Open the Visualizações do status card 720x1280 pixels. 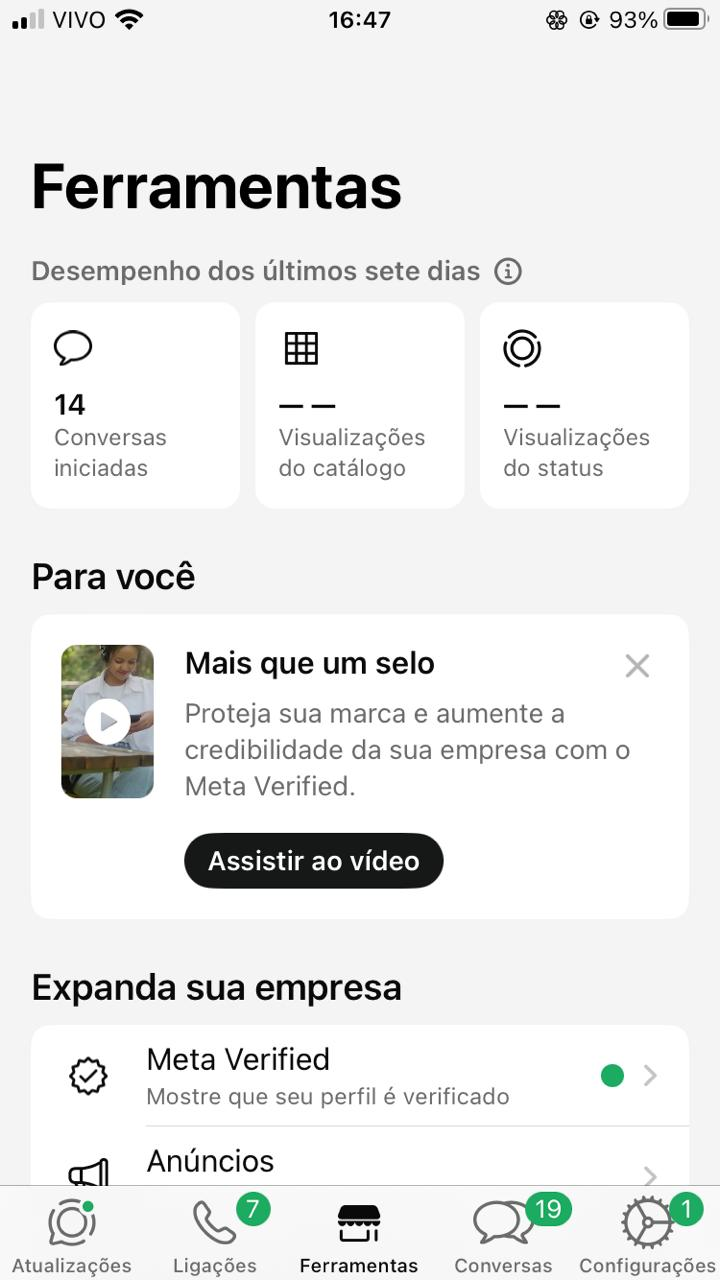584,405
